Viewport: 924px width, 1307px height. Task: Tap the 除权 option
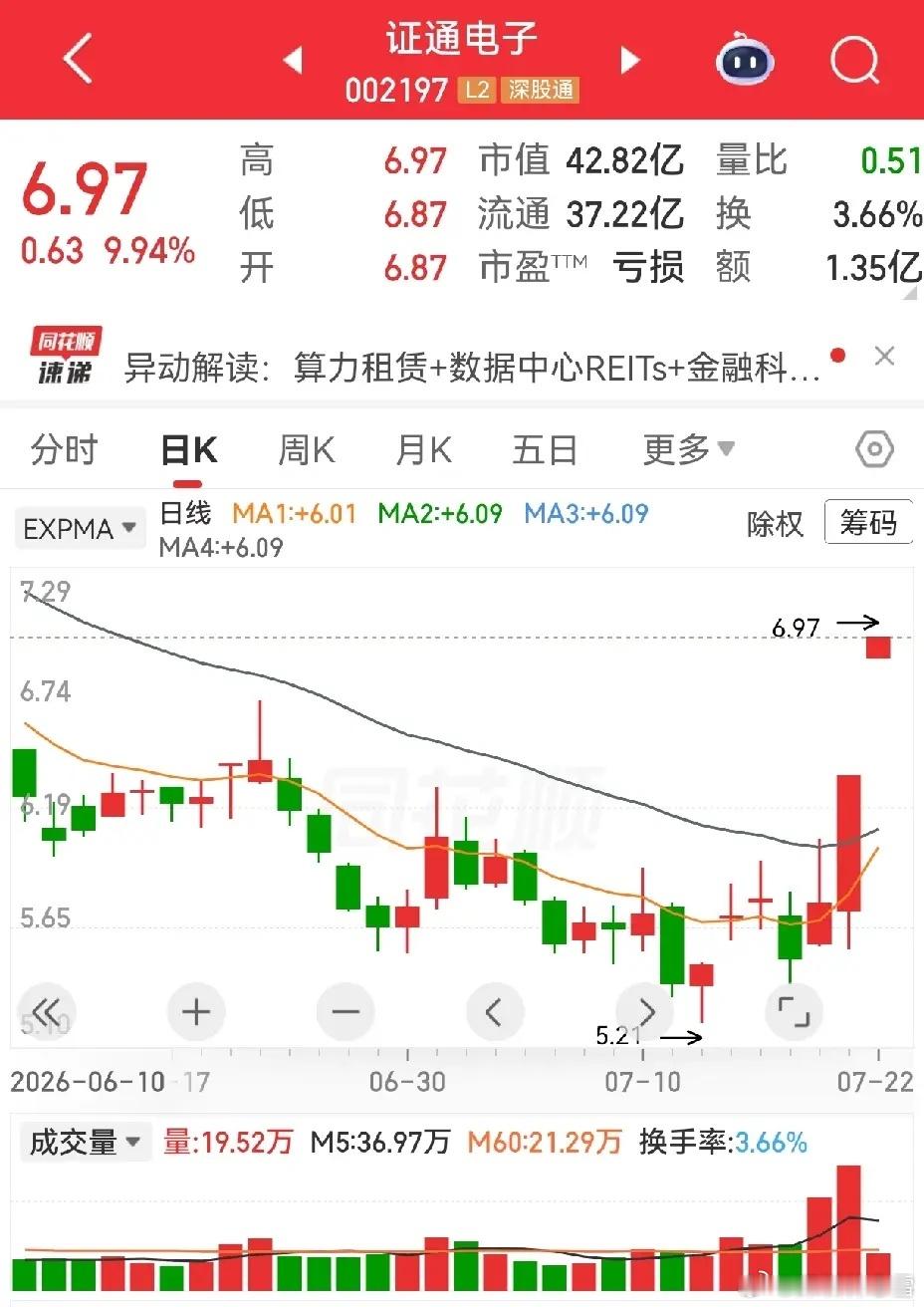click(x=775, y=523)
